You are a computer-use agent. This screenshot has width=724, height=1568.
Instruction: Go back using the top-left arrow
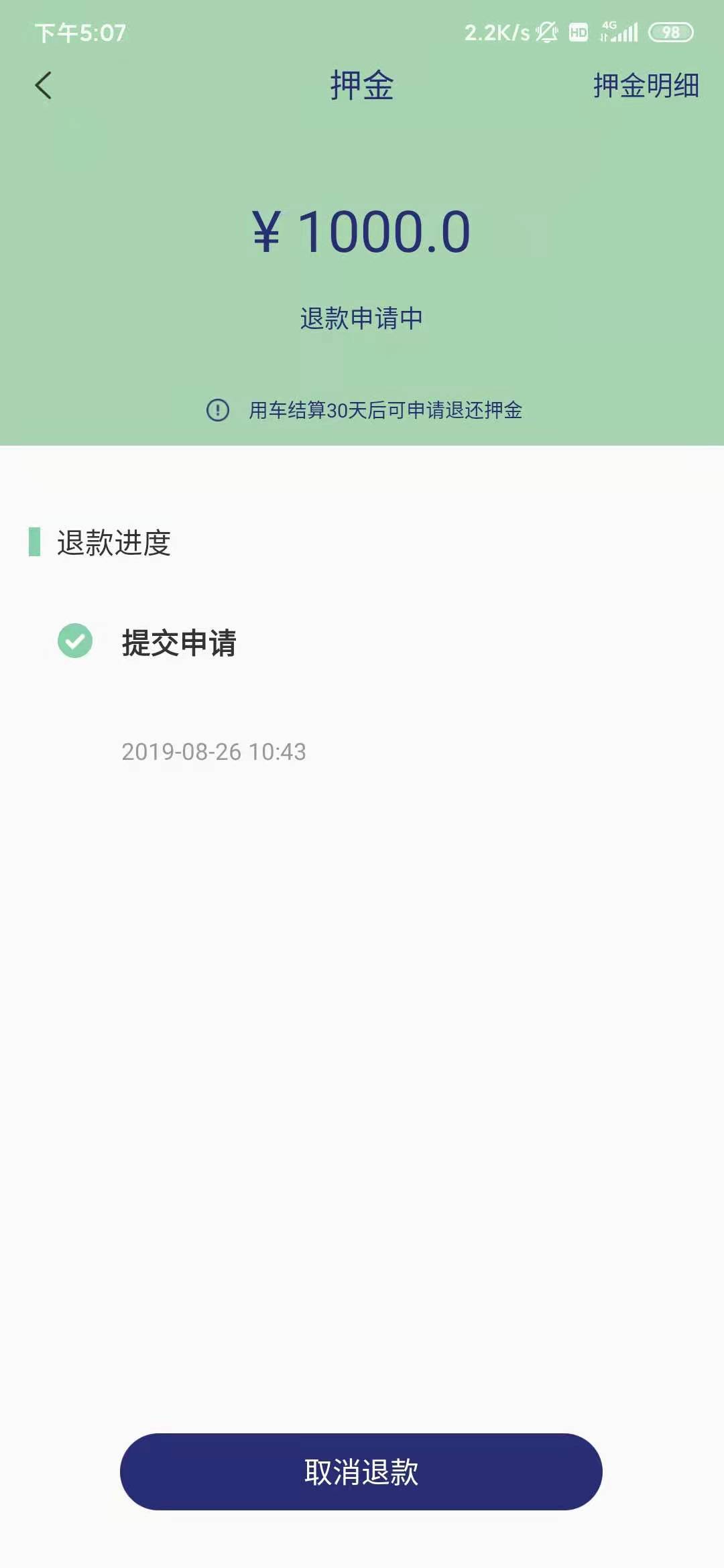[x=44, y=86]
